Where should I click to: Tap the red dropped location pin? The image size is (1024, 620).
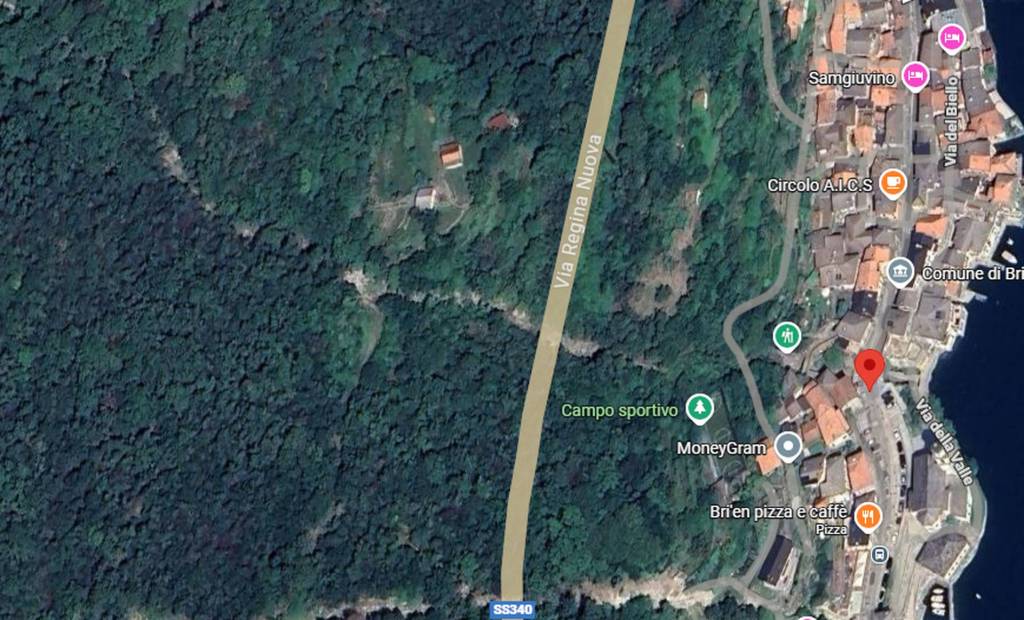coord(869,369)
